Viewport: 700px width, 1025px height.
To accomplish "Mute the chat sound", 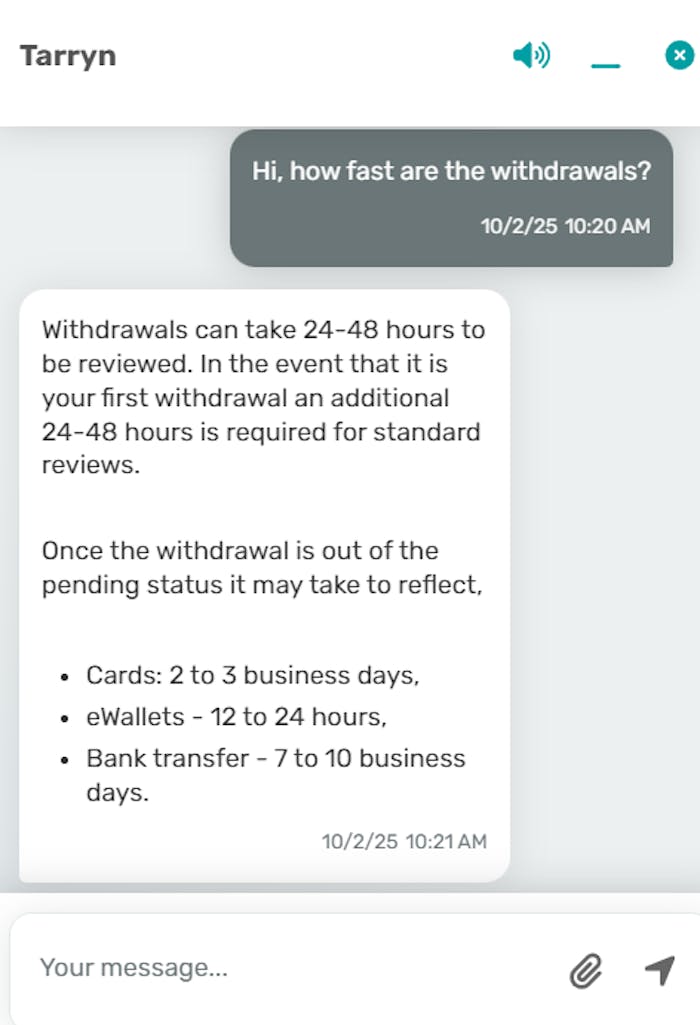I will coord(531,56).
